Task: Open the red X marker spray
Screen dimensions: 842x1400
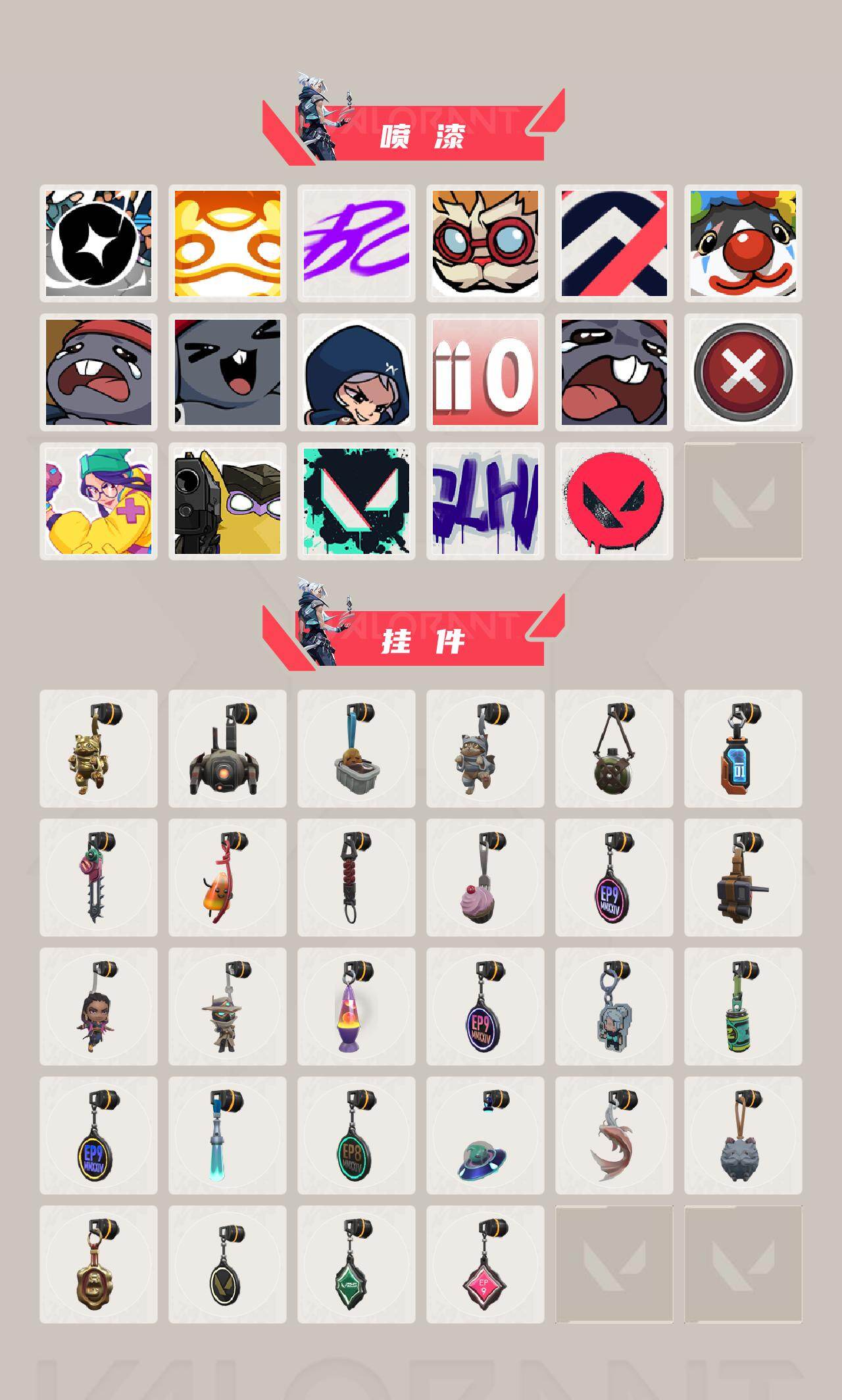Action: pos(742,372)
